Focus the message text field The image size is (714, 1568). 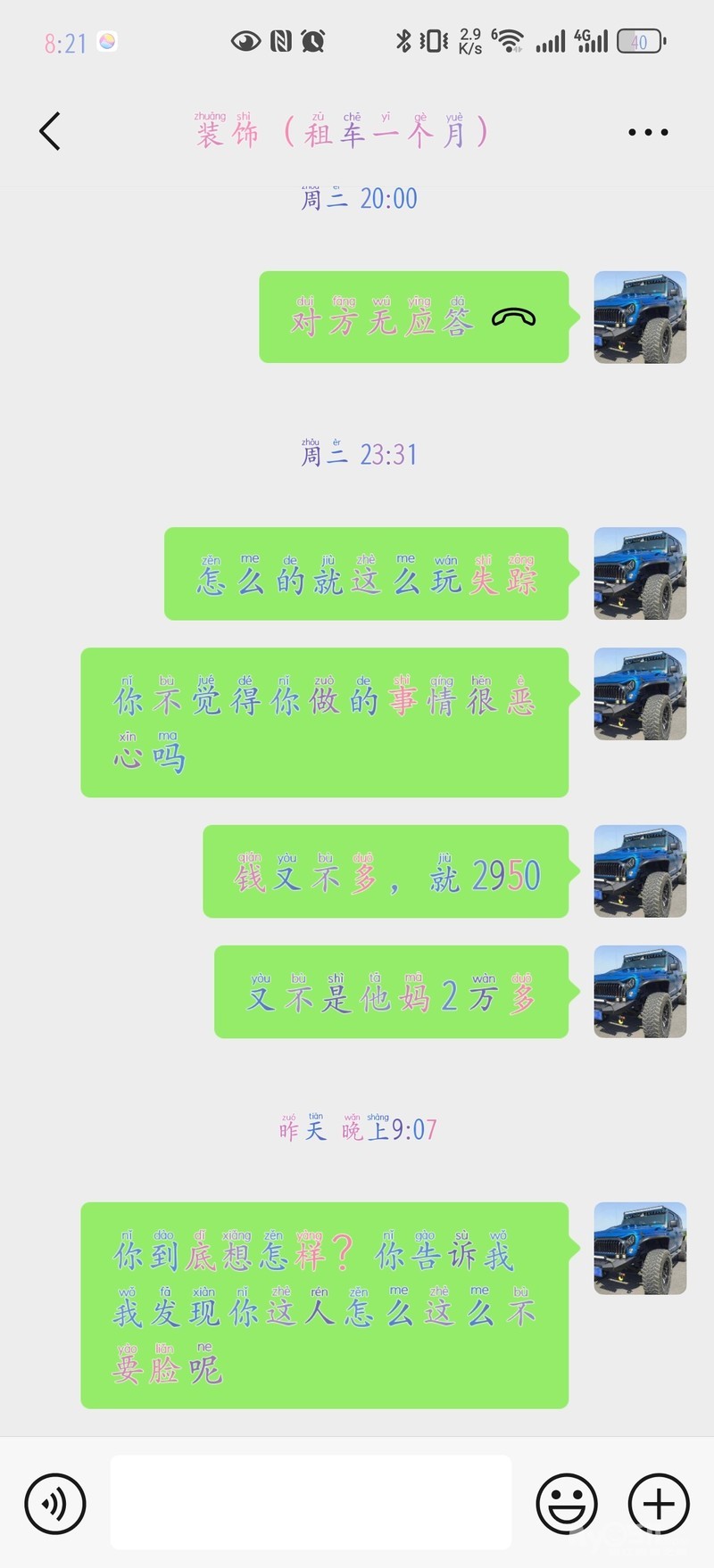[311, 1503]
